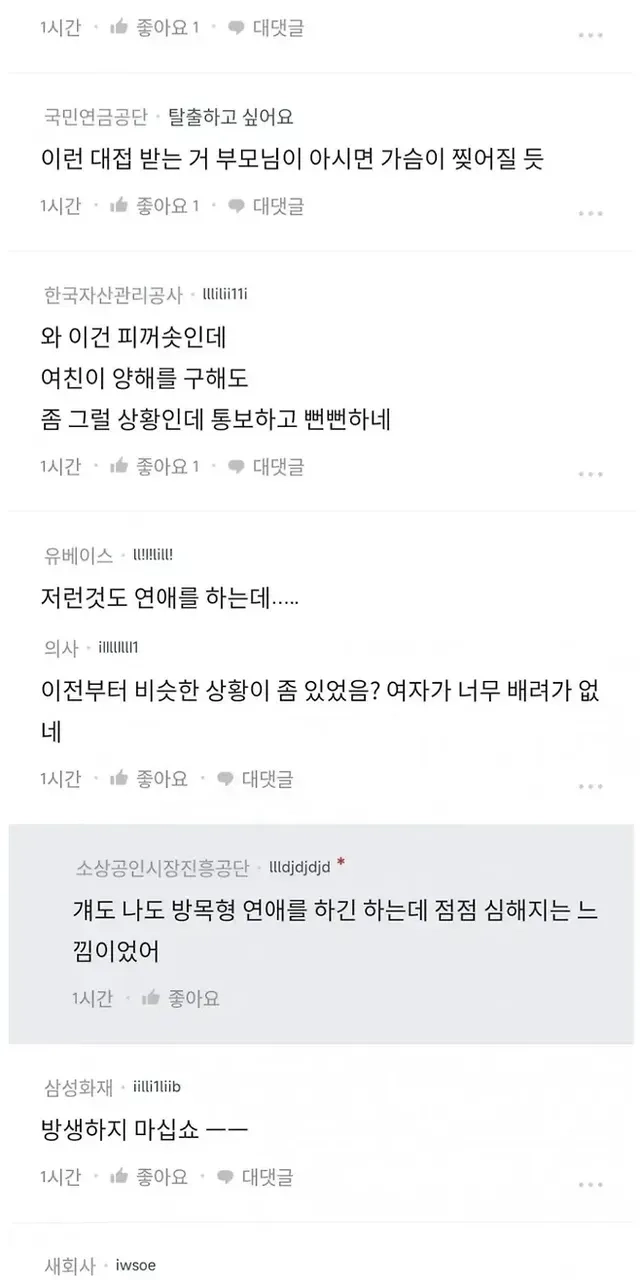Like the 삼성화재 comment

click(x=150, y=1177)
